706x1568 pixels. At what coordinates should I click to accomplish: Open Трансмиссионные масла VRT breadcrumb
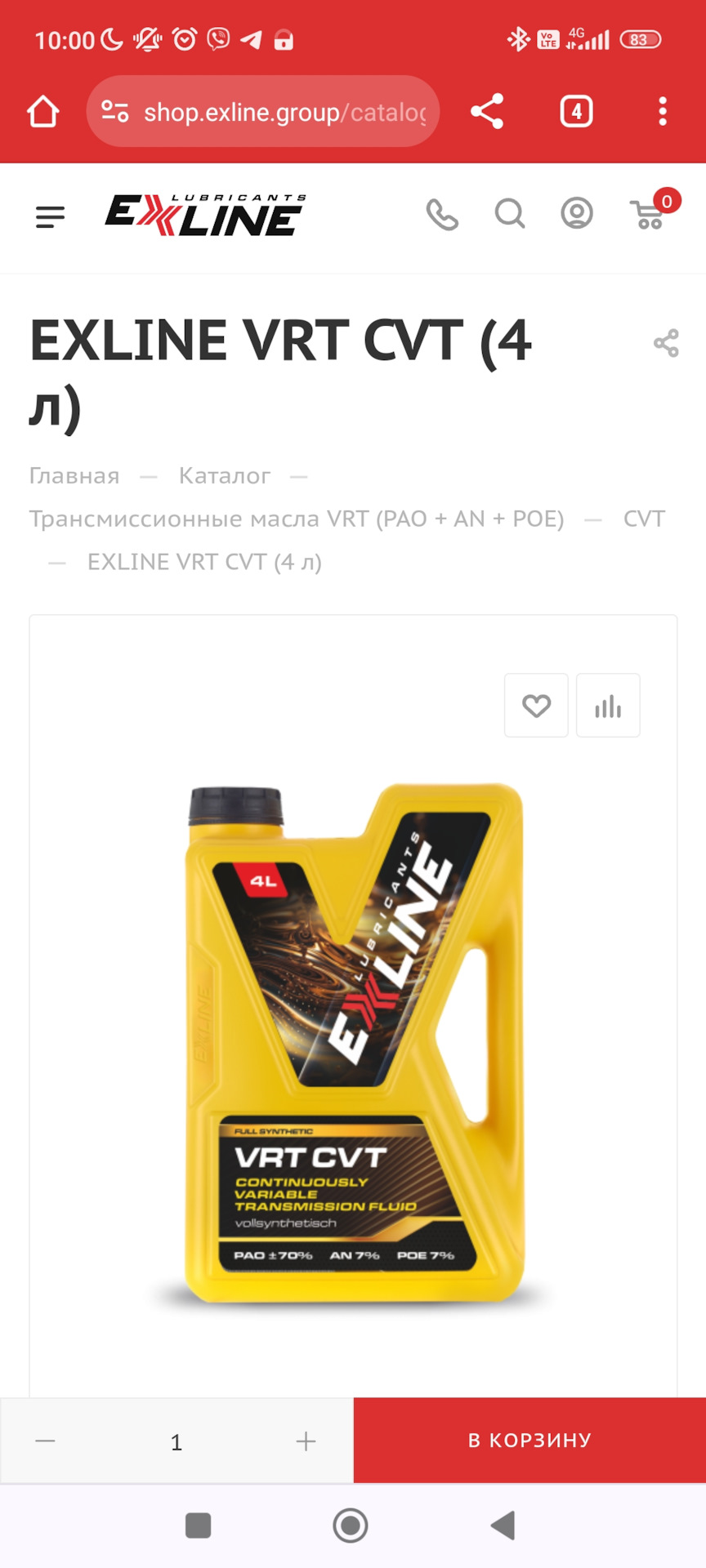(x=297, y=519)
